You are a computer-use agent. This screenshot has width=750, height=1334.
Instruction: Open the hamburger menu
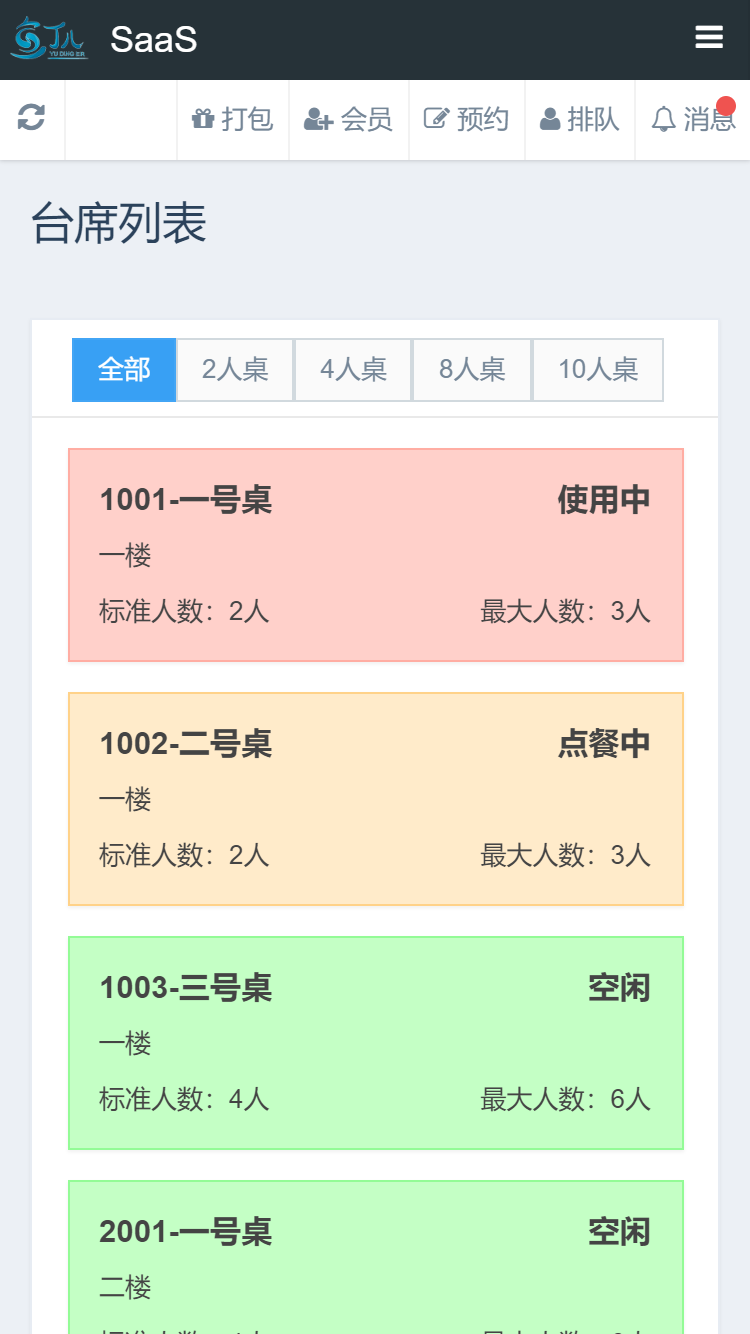coord(709,38)
